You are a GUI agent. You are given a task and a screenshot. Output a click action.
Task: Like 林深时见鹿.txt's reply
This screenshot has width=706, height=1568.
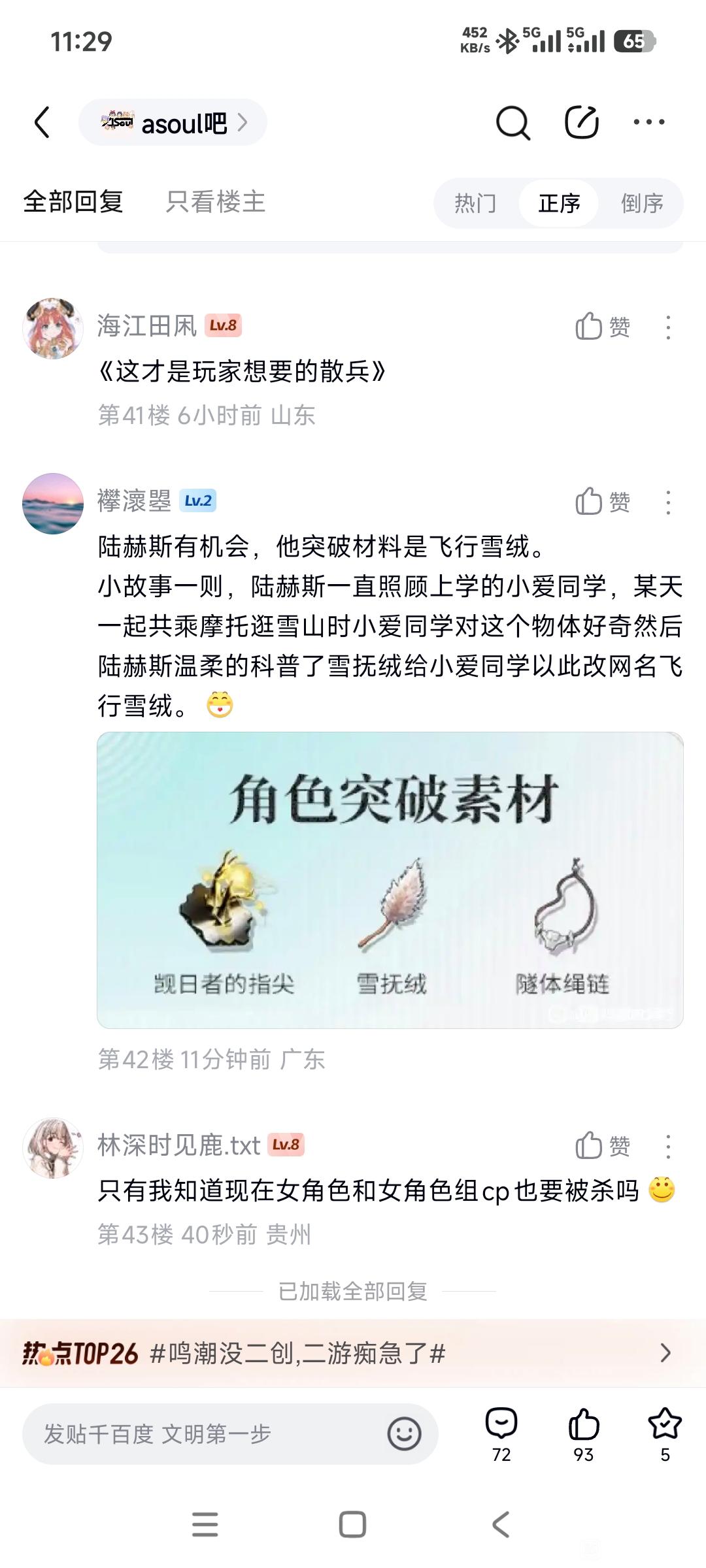(602, 1146)
